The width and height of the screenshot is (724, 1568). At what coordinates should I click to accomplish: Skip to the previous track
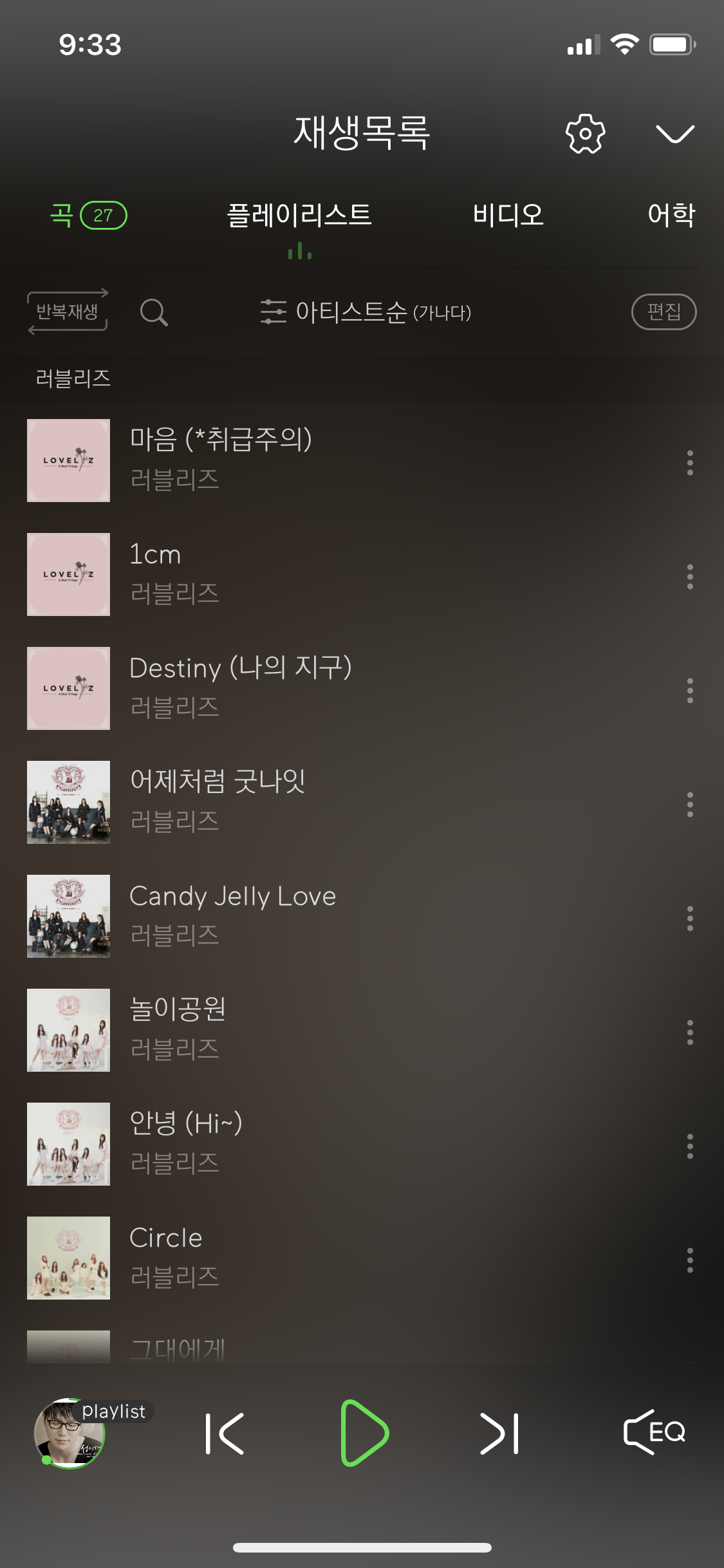pos(225,1433)
